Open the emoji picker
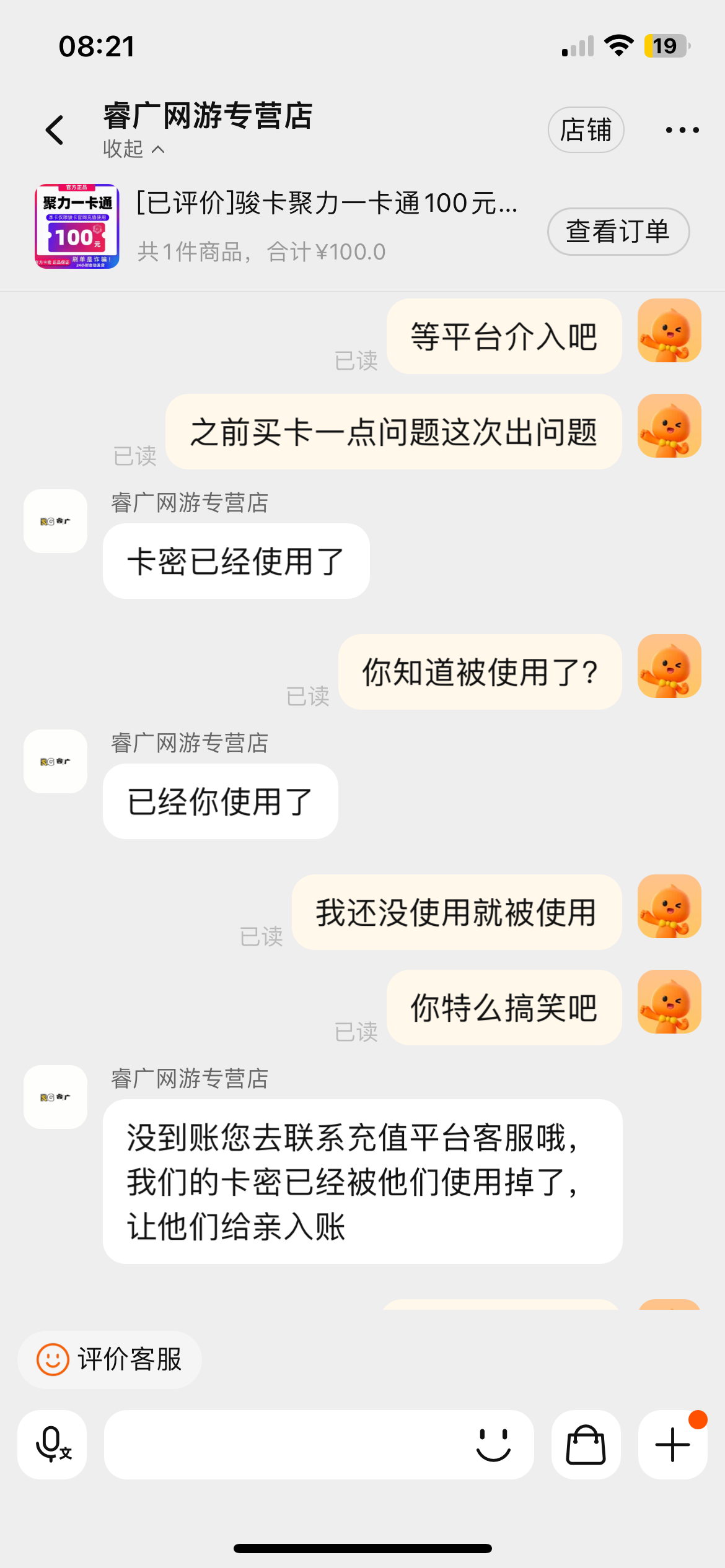This screenshot has width=725, height=1568. click(493, 1444)
